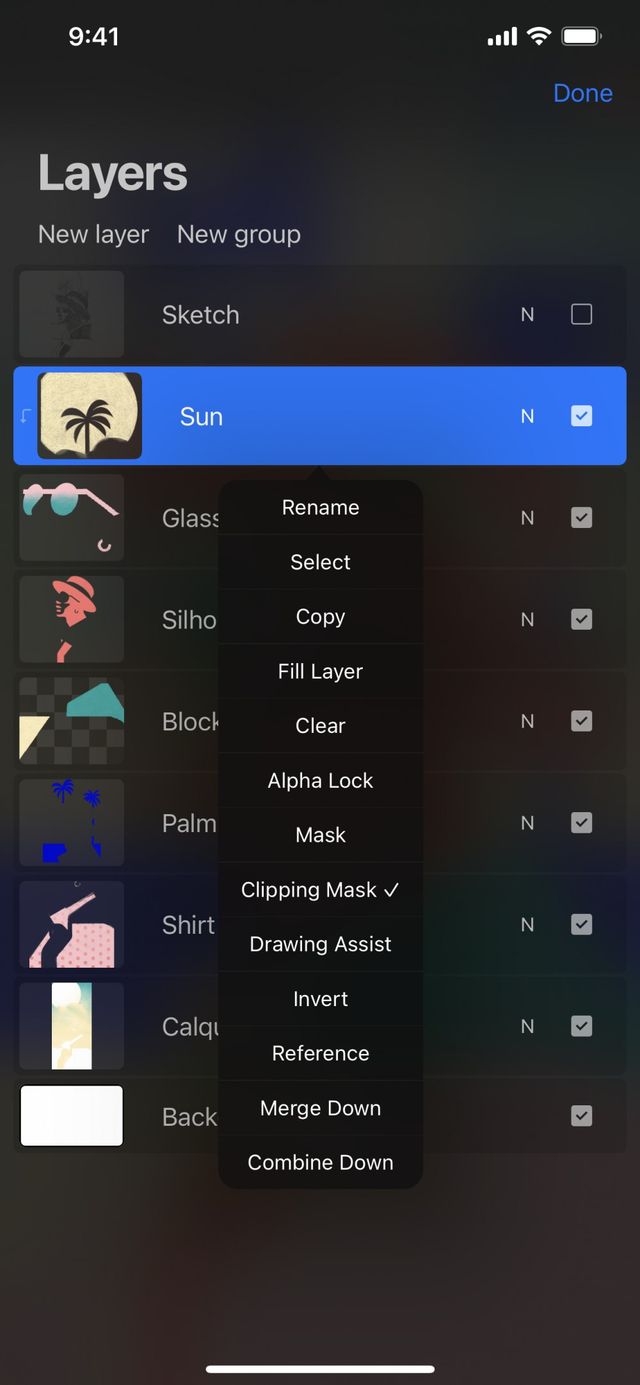
Task: Choose Rename from the layer menu
Action: pyautogui.click(x=320, y=507)
